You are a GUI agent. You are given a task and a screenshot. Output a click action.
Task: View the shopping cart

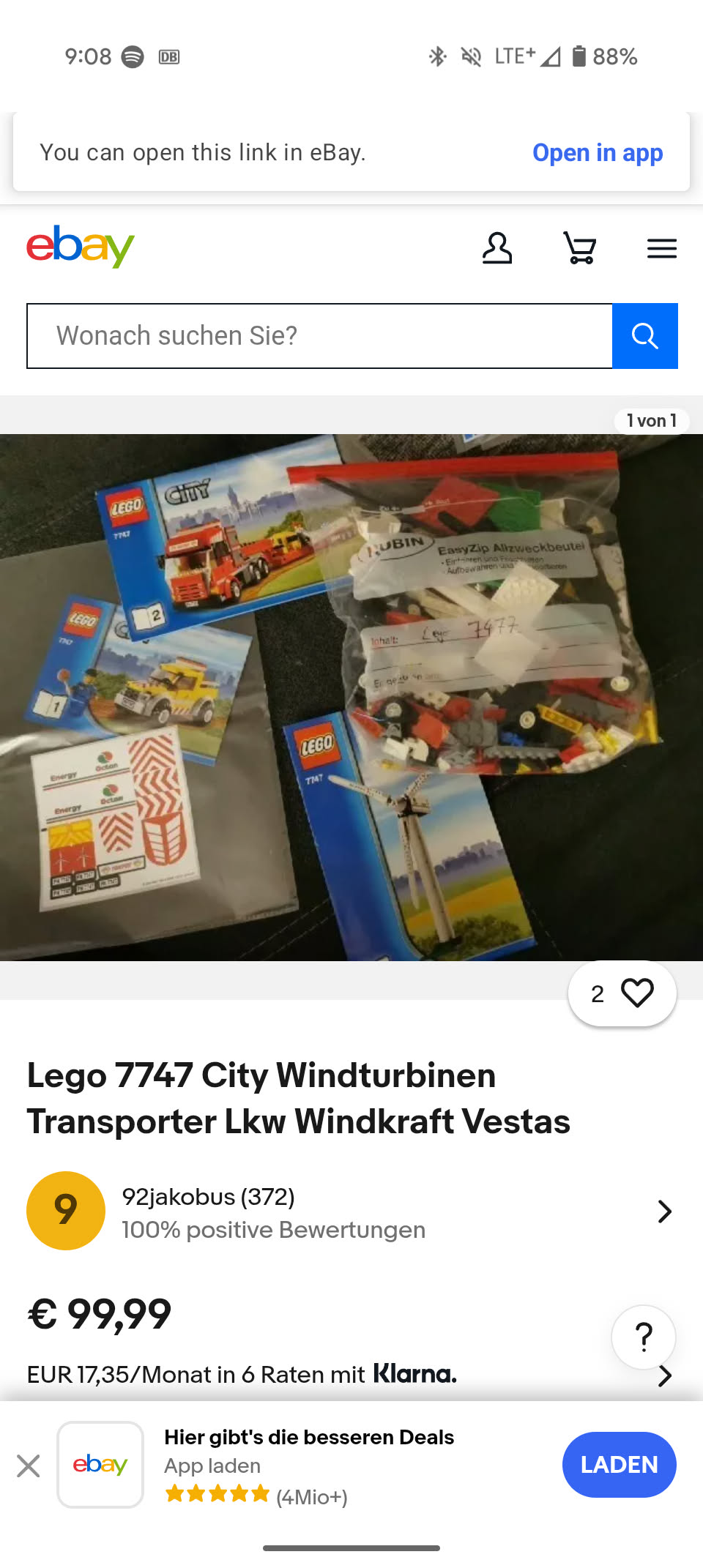[x=579, y=248]
